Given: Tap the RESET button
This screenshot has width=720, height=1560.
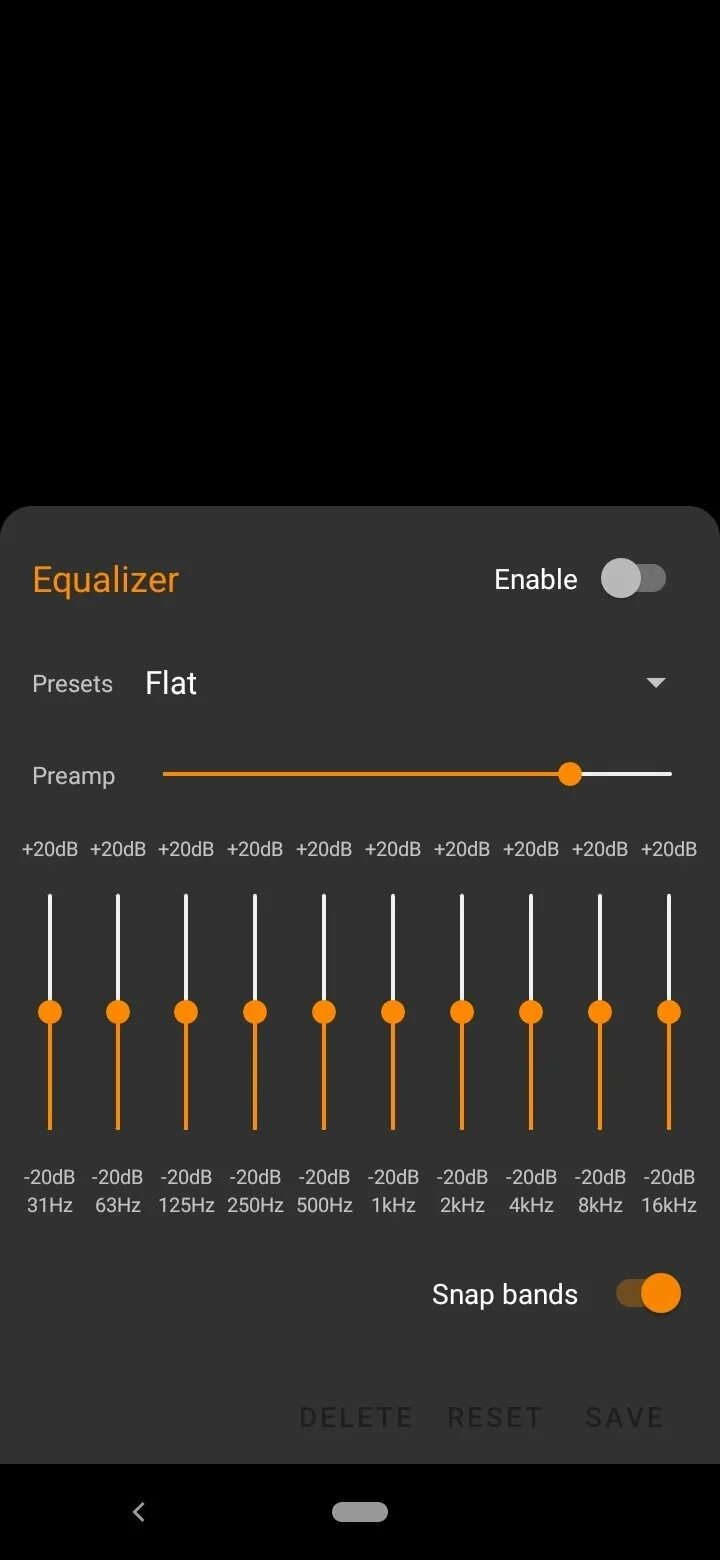Looking at the screenshot, I should pyautogui.click(x=495, y=1417).
